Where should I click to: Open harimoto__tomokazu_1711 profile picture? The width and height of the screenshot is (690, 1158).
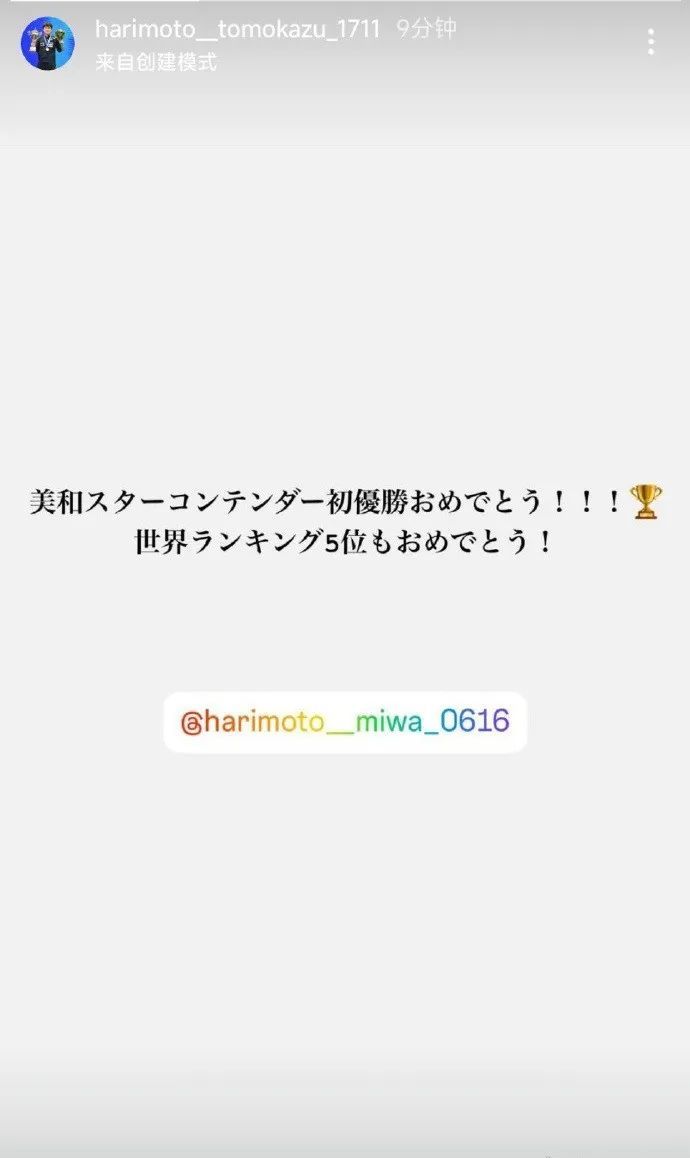(x=47, y=43)
